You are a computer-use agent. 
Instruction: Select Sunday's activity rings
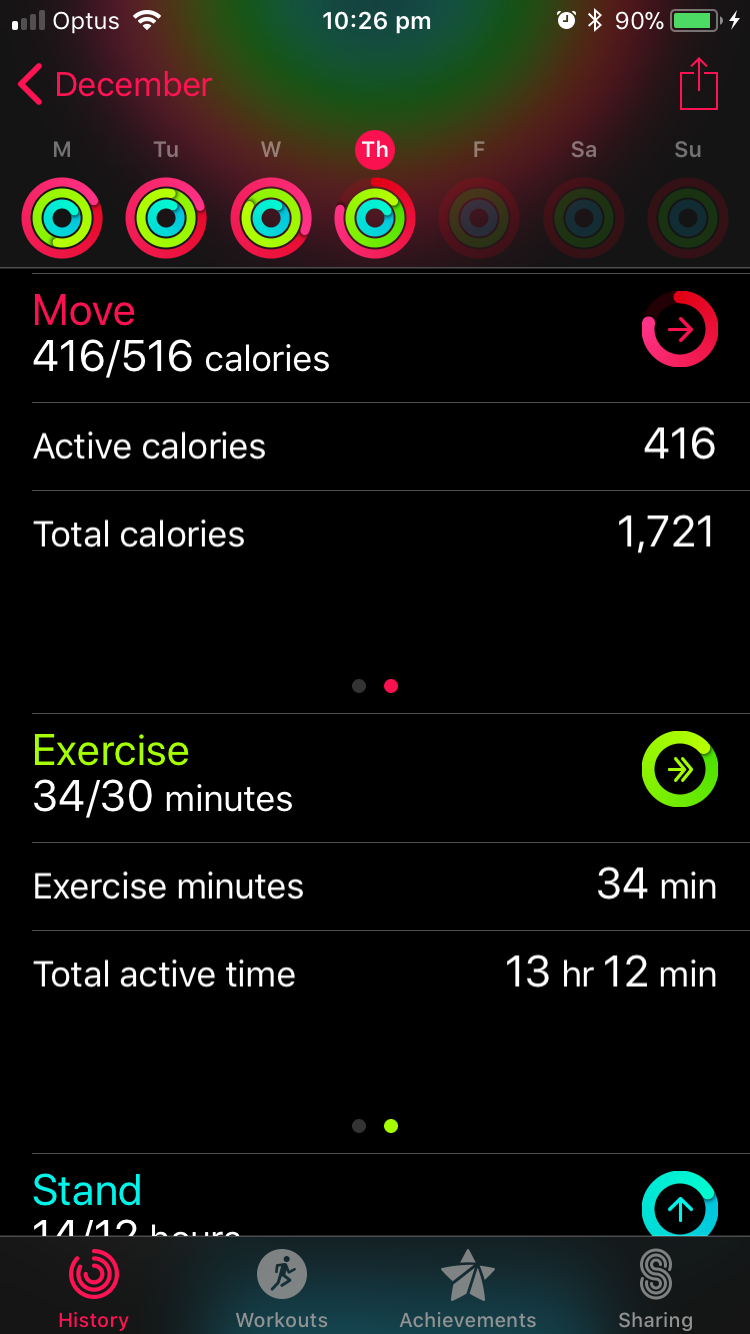pyautogui.click(x=688, y=217)
